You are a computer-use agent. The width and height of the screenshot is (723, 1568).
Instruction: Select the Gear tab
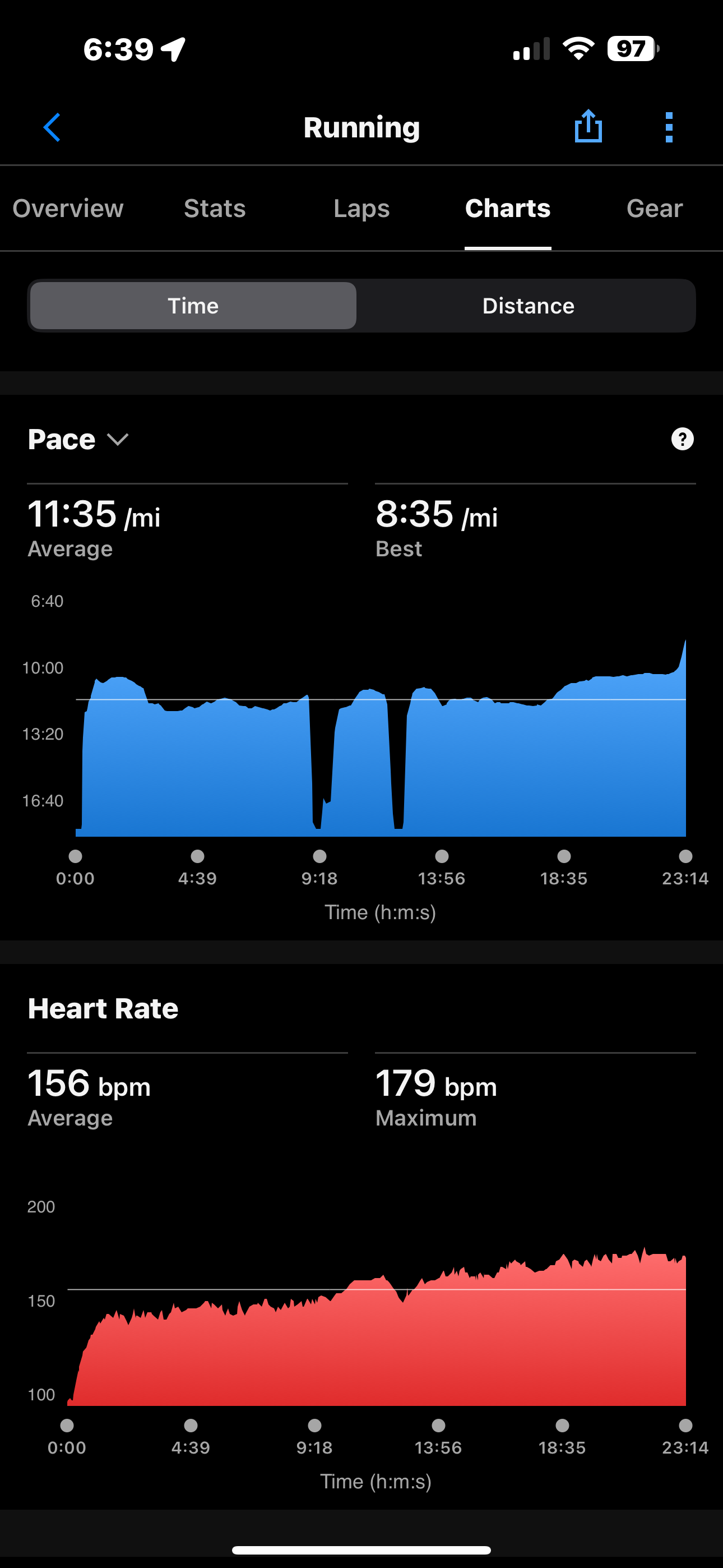pyautogui.click(x=654, y=208)
